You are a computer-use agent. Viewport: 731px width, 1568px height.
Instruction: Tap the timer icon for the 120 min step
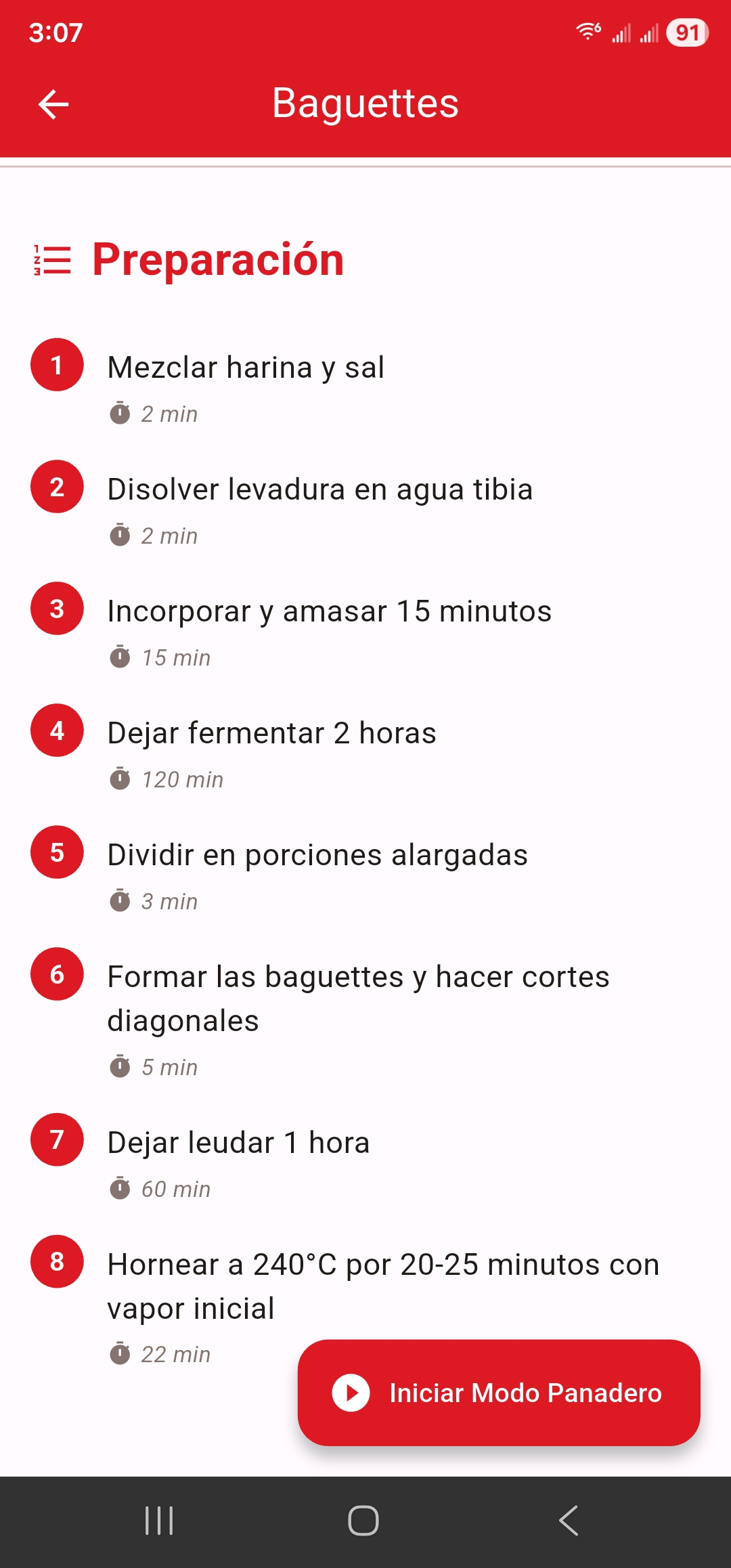pyautogui.click(x=120, y=779)
